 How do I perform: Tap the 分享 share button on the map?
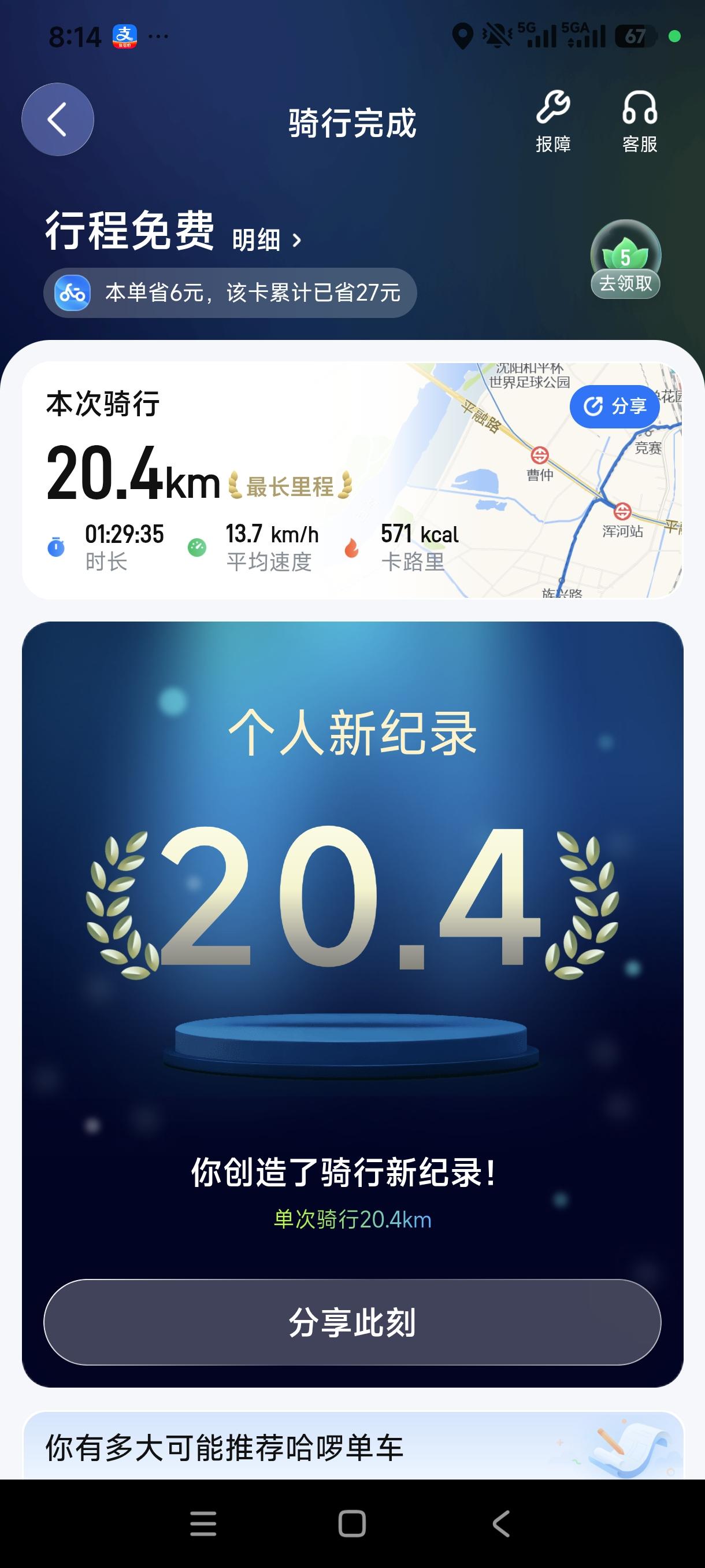click(614, 405)
